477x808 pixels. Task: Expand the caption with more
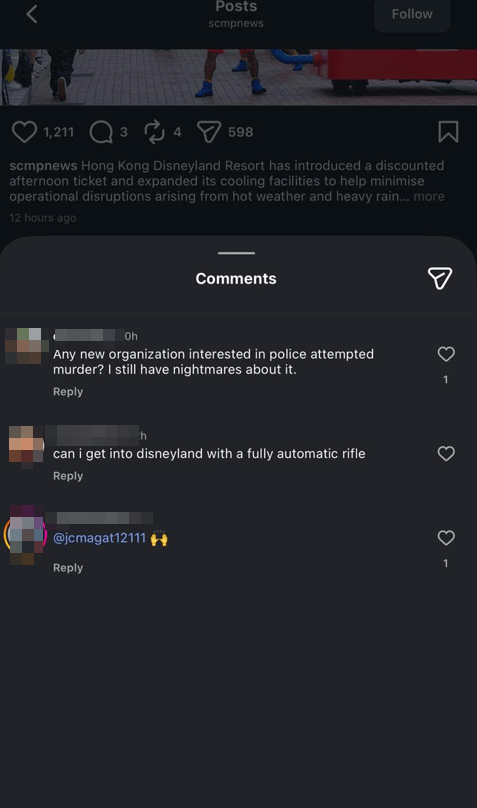[x=429, y=196]
